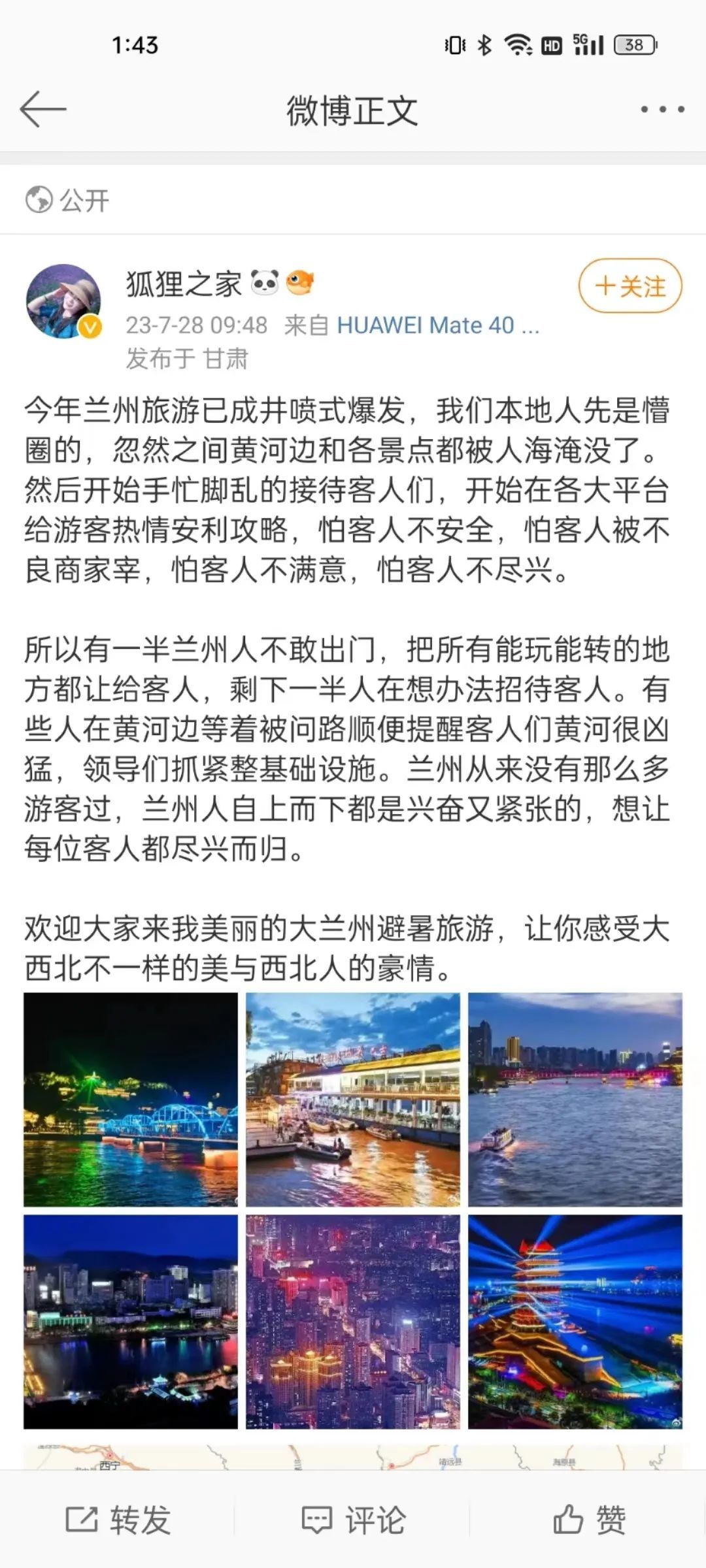Open 狐狸之家's profile avatar
The height and width of the screenshot is (1568, 706).
pos(63,302)
